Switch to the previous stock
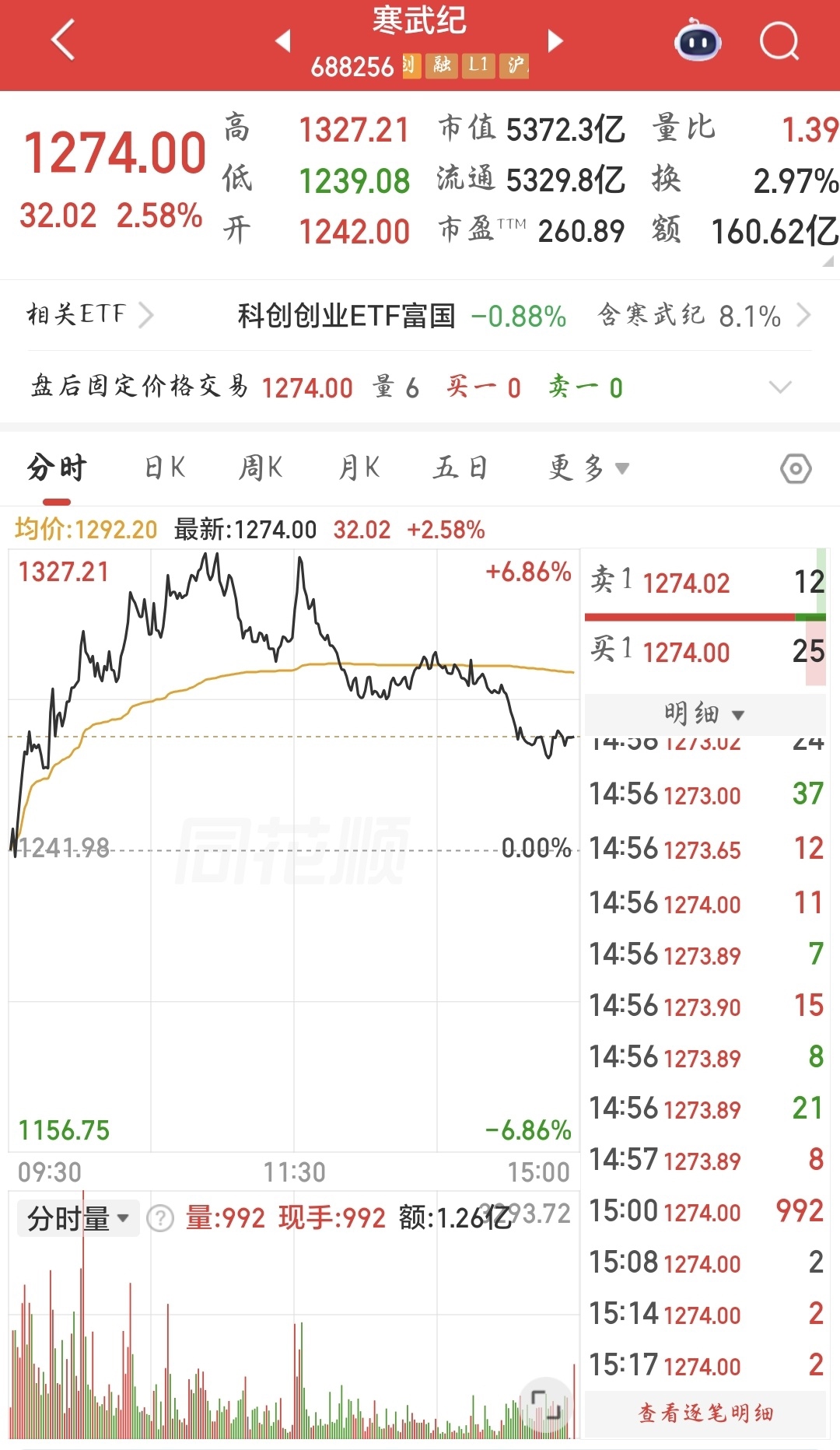The image size is (840, 1450). (283, 40)
